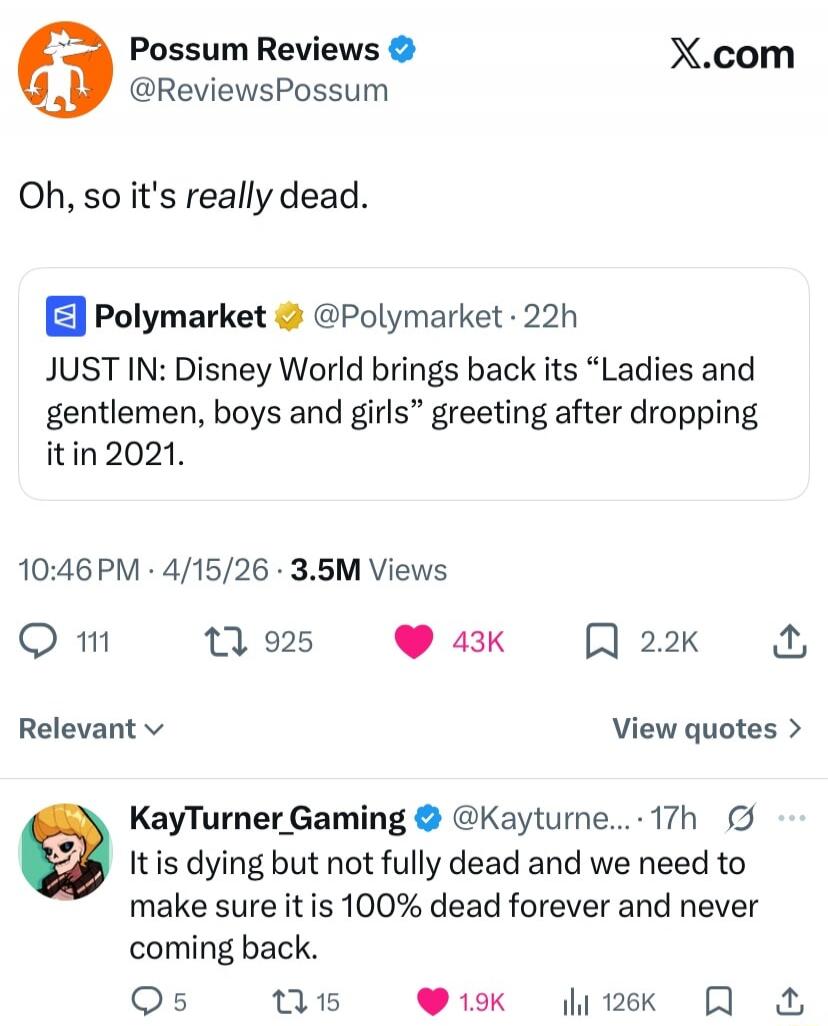Click @Kayturne... to view their profile

540,817
